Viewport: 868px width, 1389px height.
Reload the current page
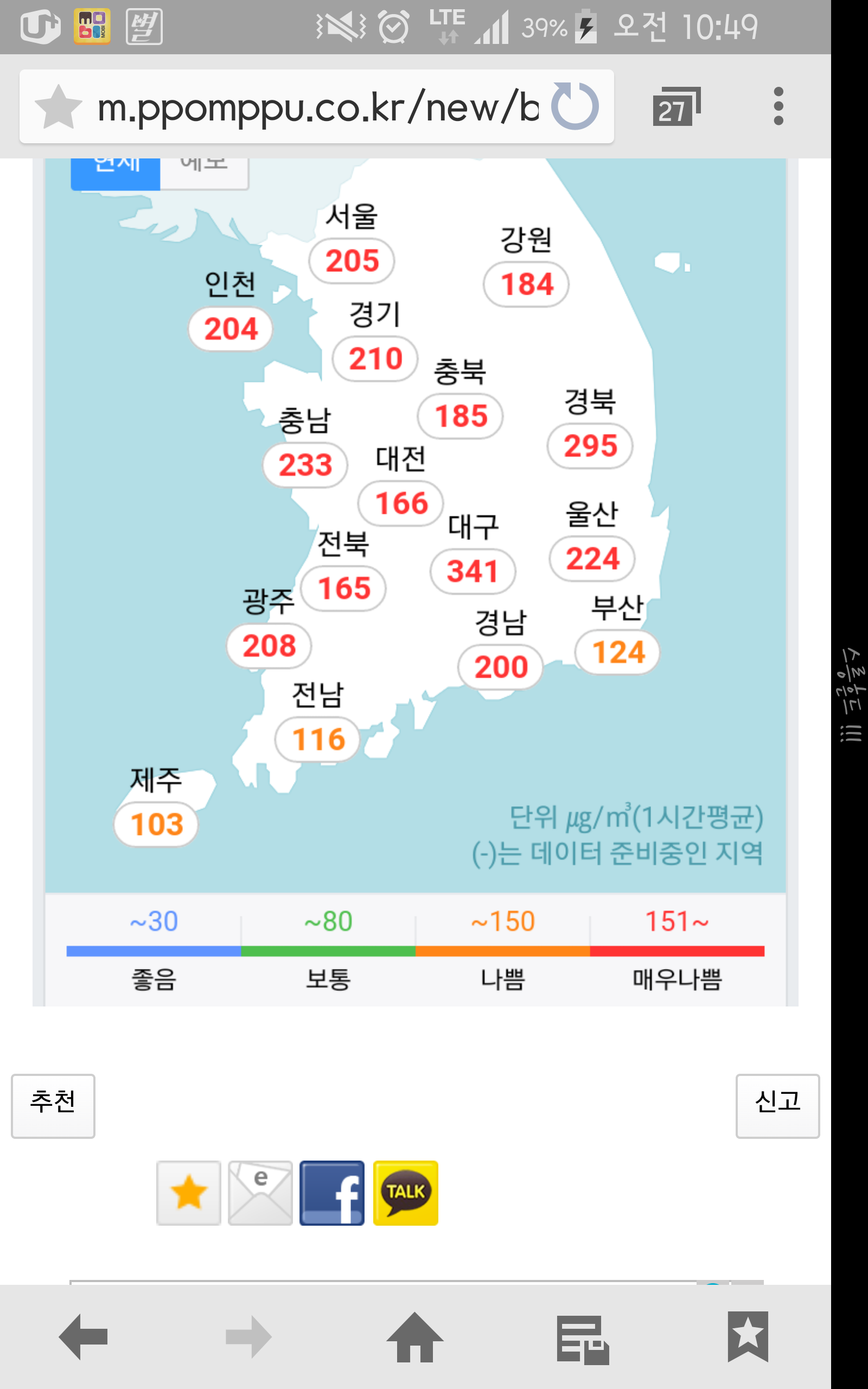pos(575,107)
